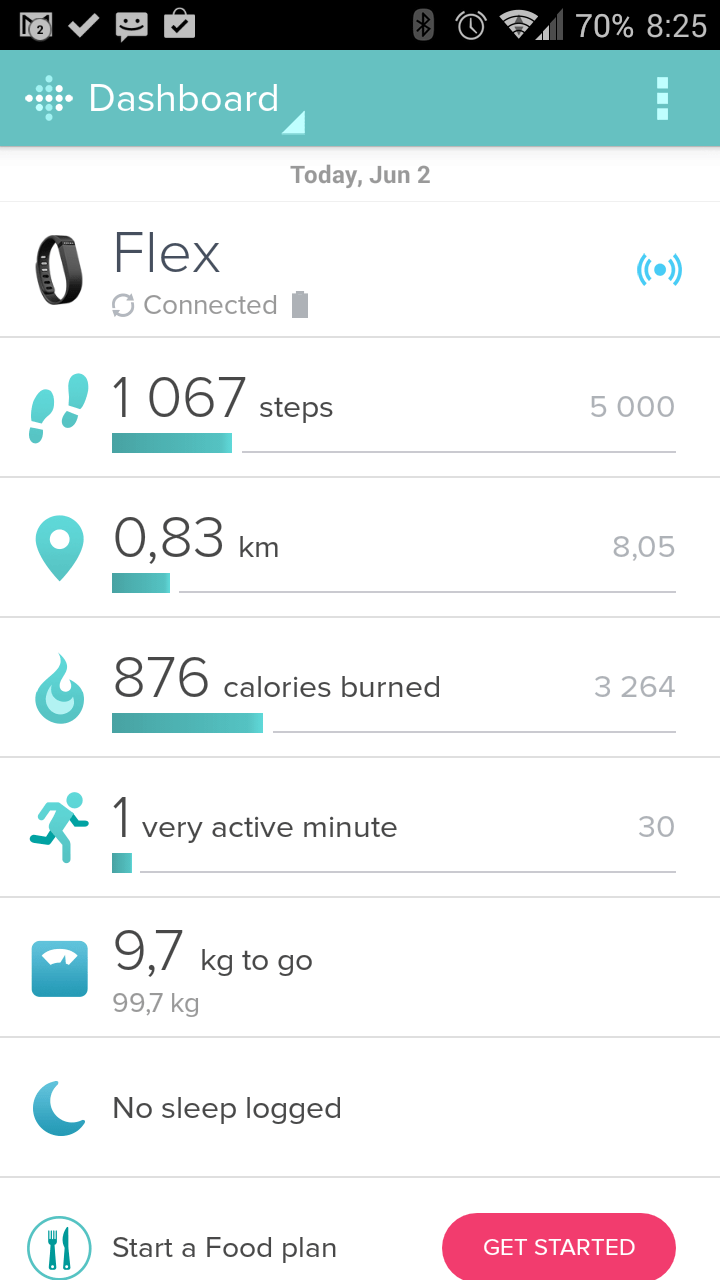This screenshot has height=1280, width=720.
Task: Open the calories burned tile
Action: (x=360, y=688)
